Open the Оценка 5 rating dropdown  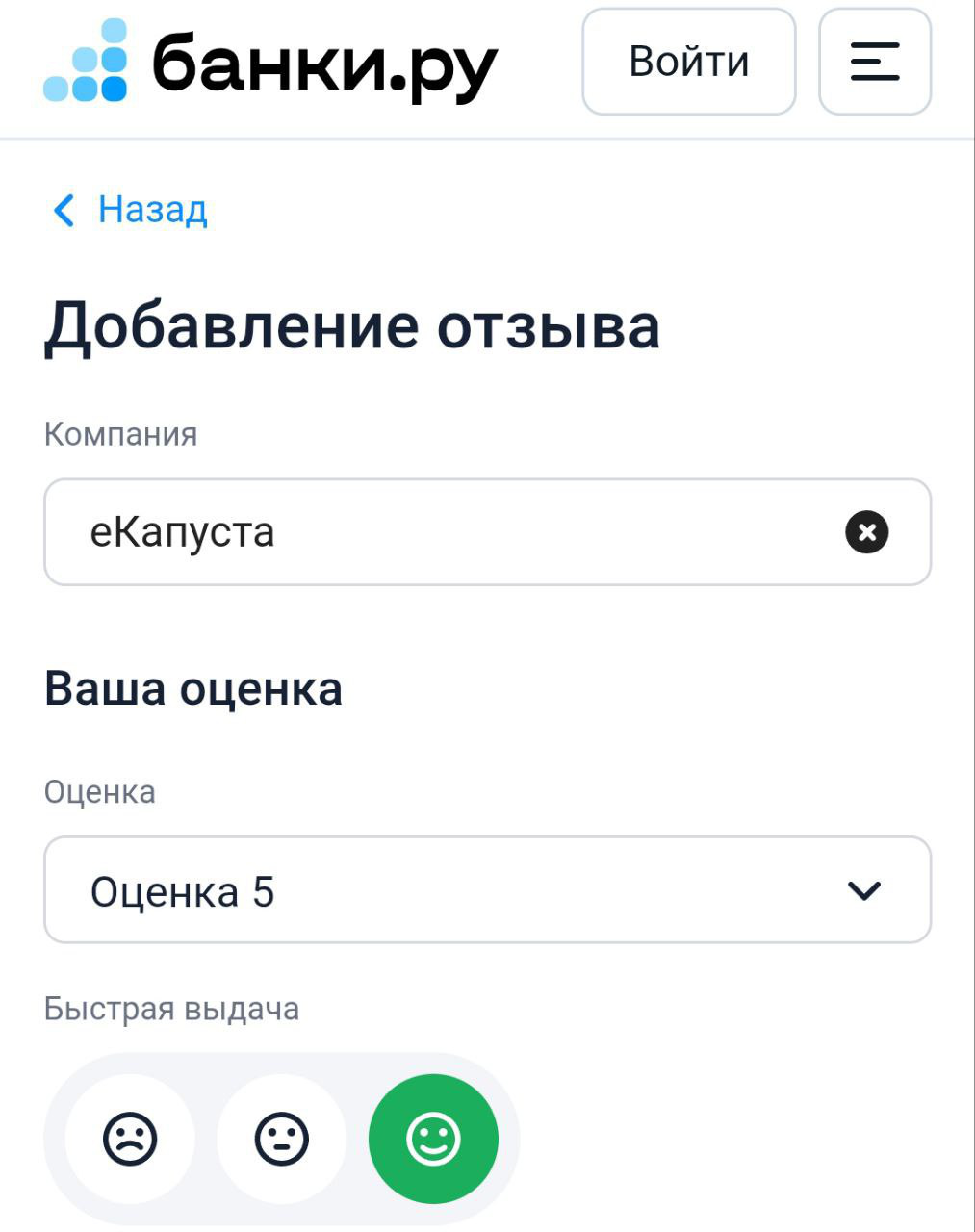click(x=486, y=889)
